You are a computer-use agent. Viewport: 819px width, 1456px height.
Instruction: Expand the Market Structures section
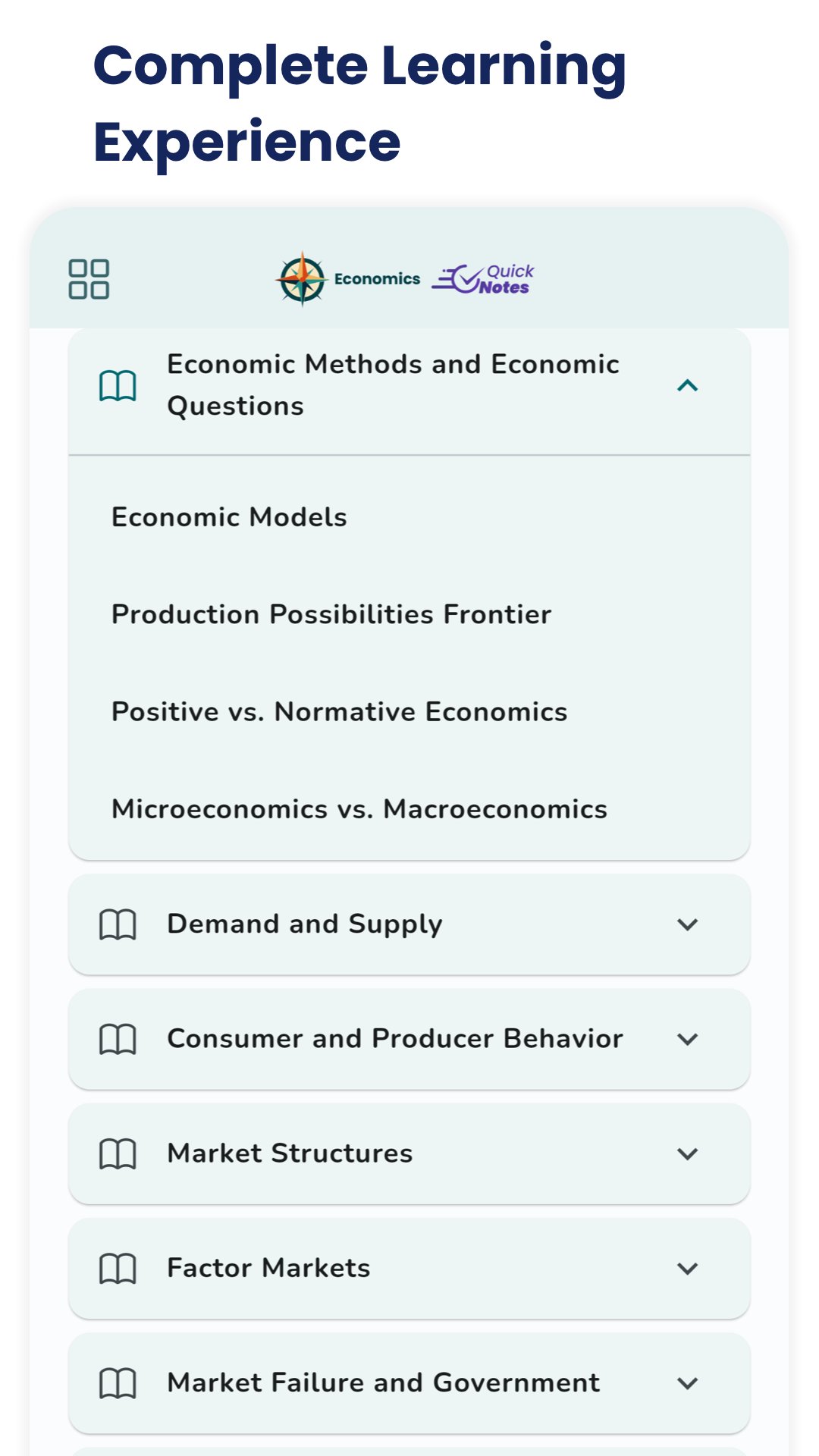click(689, 1153)
